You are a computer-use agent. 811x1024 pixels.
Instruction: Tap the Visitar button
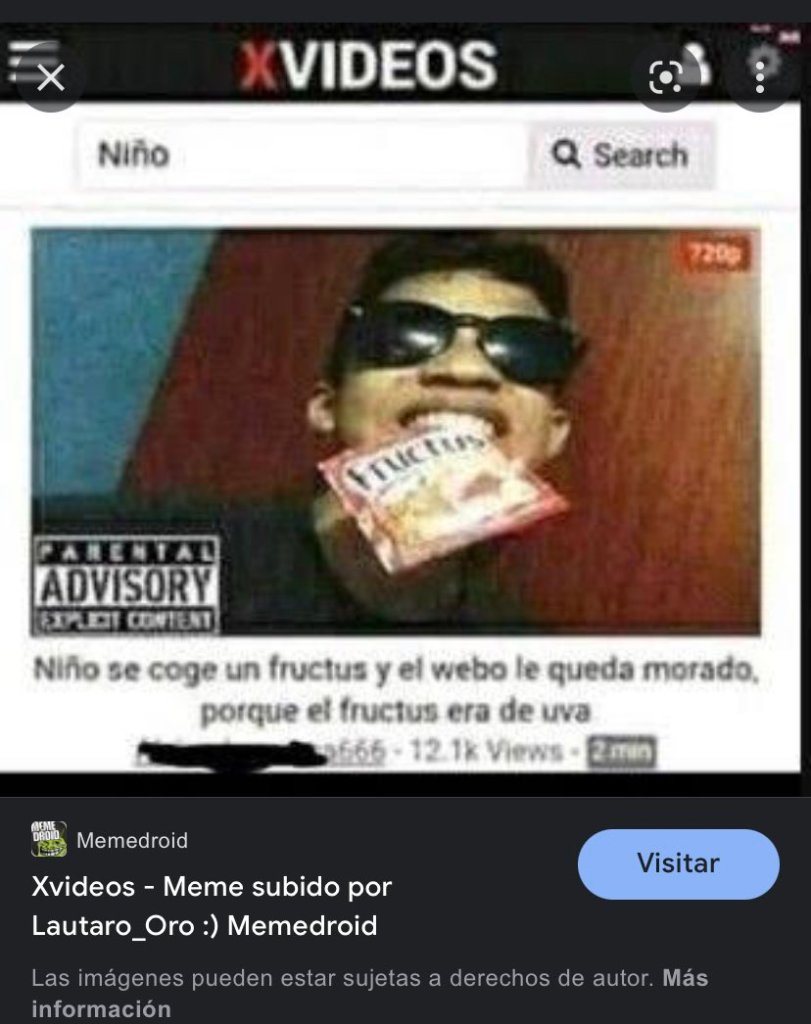pos(677,864)
